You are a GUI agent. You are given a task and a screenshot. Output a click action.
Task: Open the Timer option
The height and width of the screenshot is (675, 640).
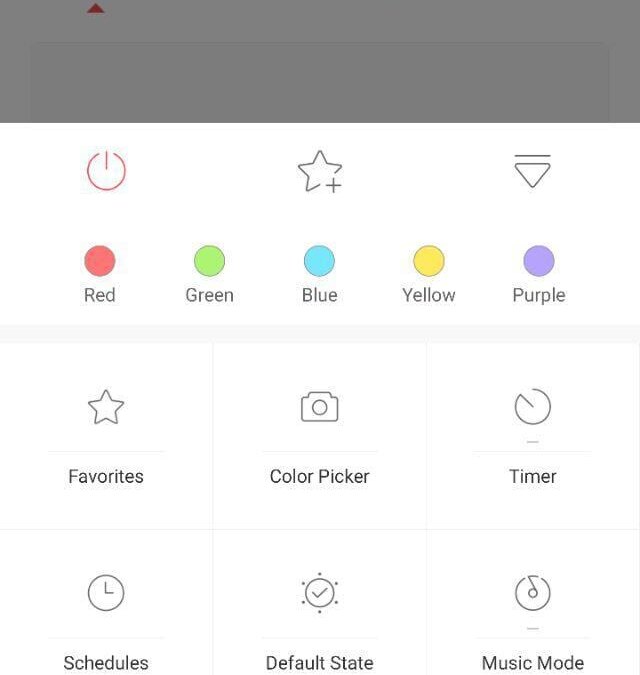pos(533,436)
